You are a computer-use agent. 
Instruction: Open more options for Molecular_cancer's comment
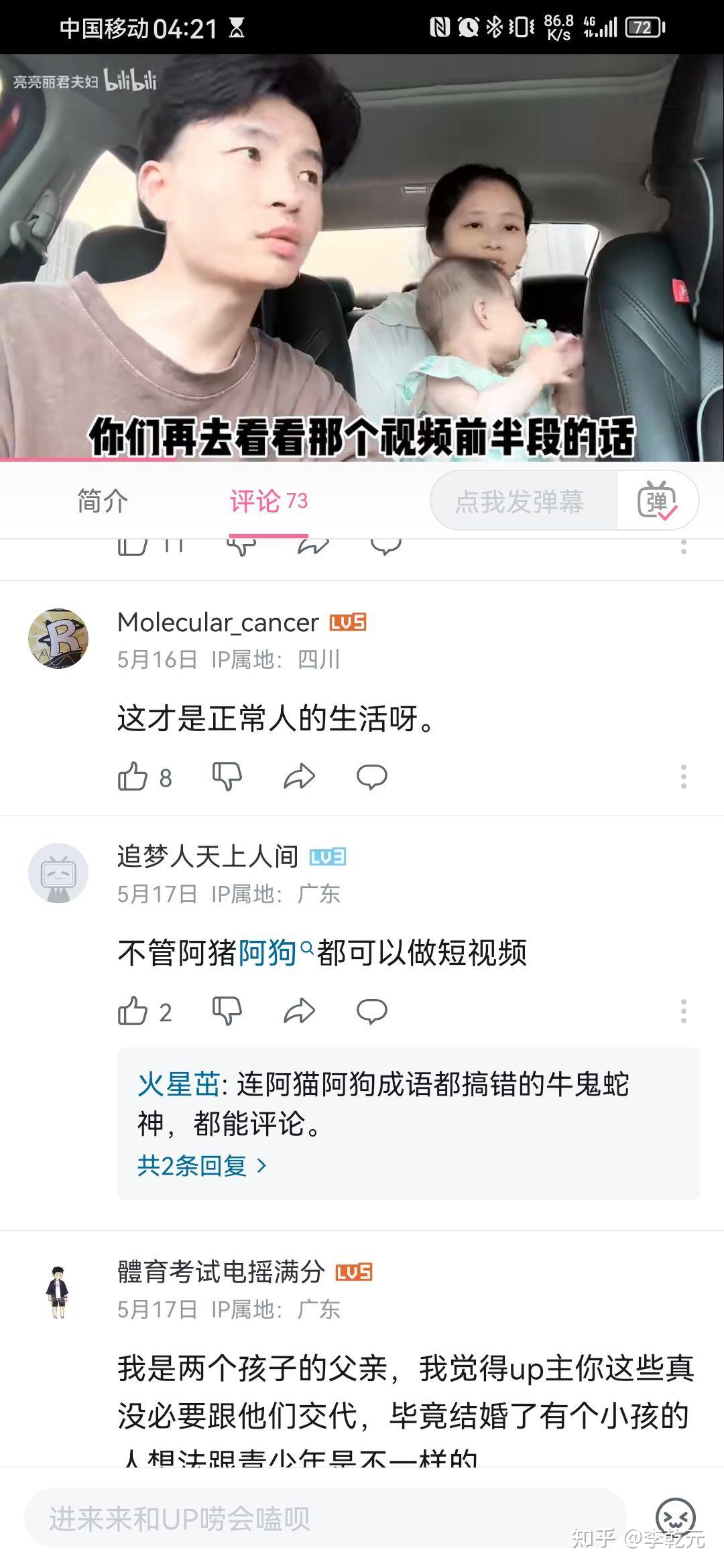coord(683,777)
